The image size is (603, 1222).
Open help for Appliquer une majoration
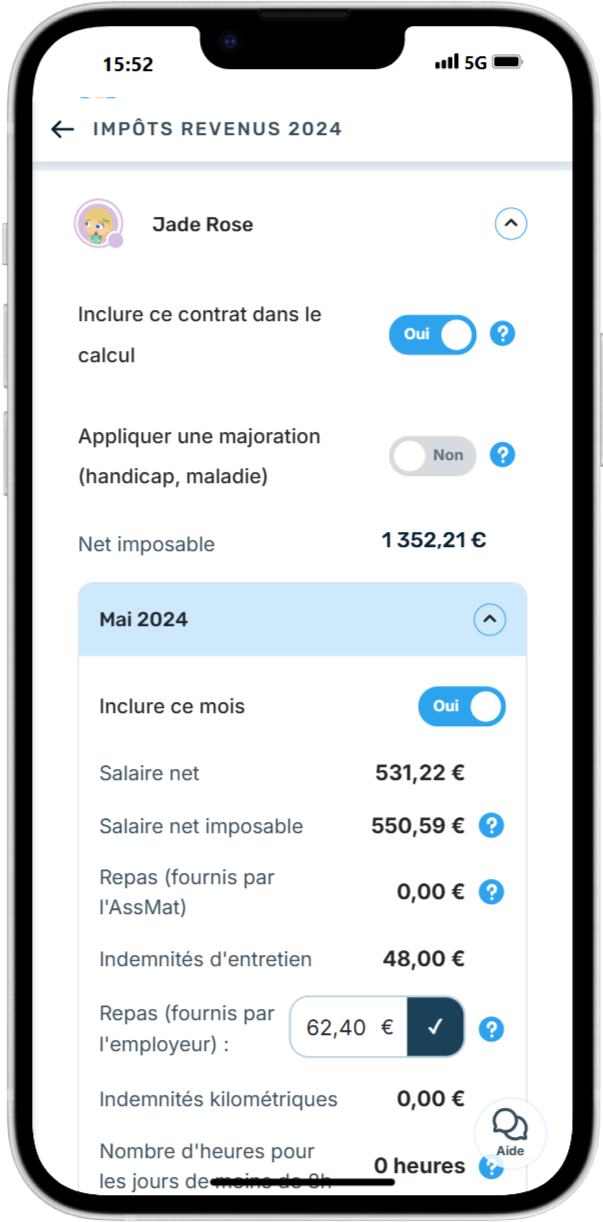pyautogui.click(x=503, y=455)
